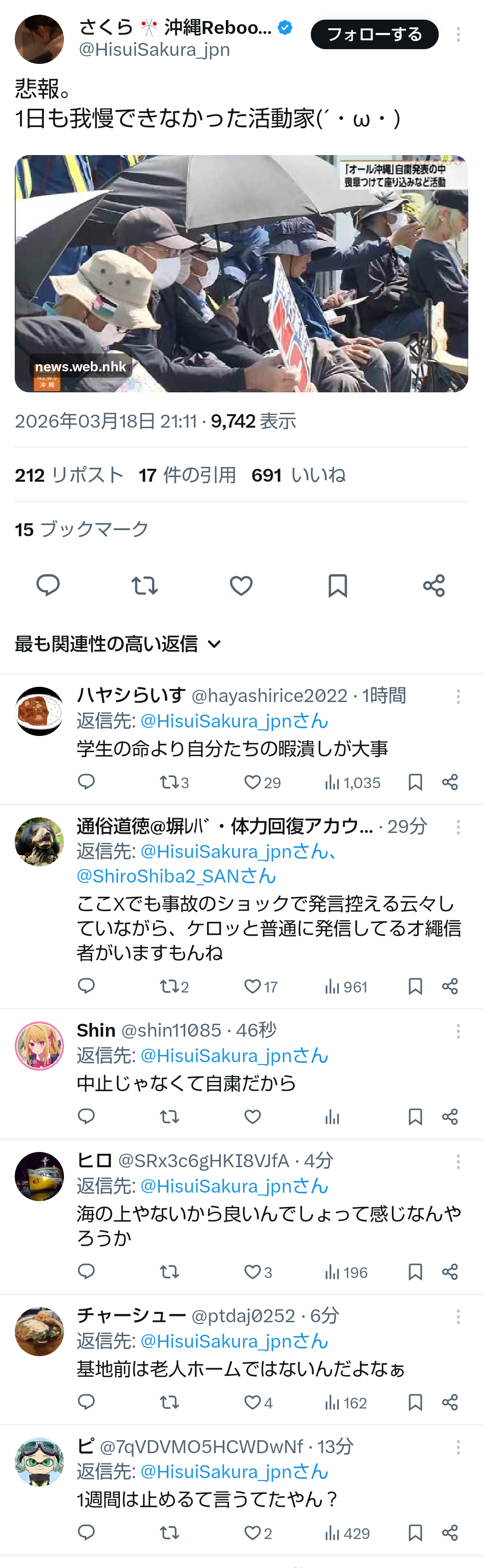Viewport: 483px width, 1568px height.
Task: Like the reply from ハヤシらいす
Action: [253, 782]
